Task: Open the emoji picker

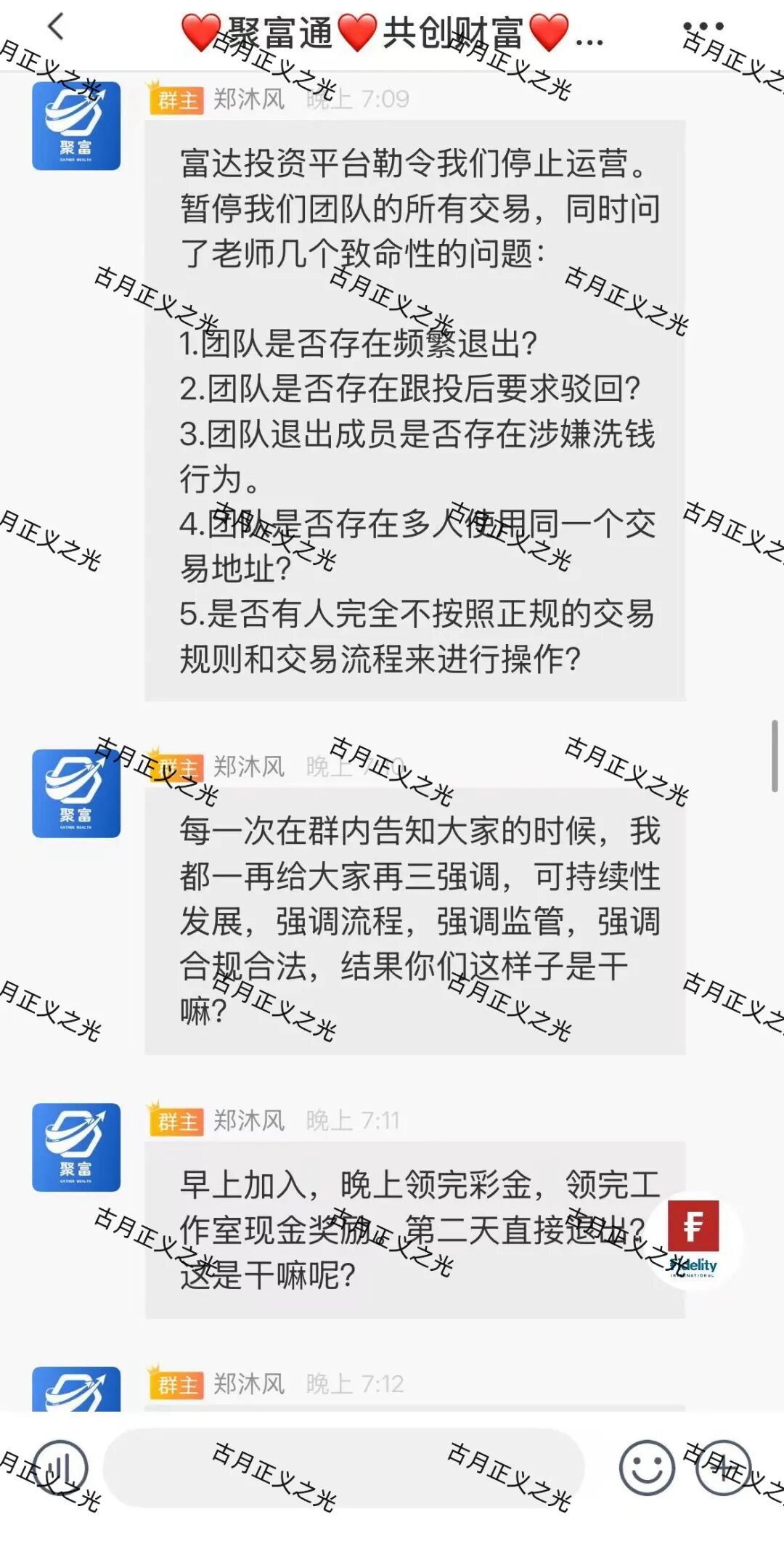Action: point(646,1467)
